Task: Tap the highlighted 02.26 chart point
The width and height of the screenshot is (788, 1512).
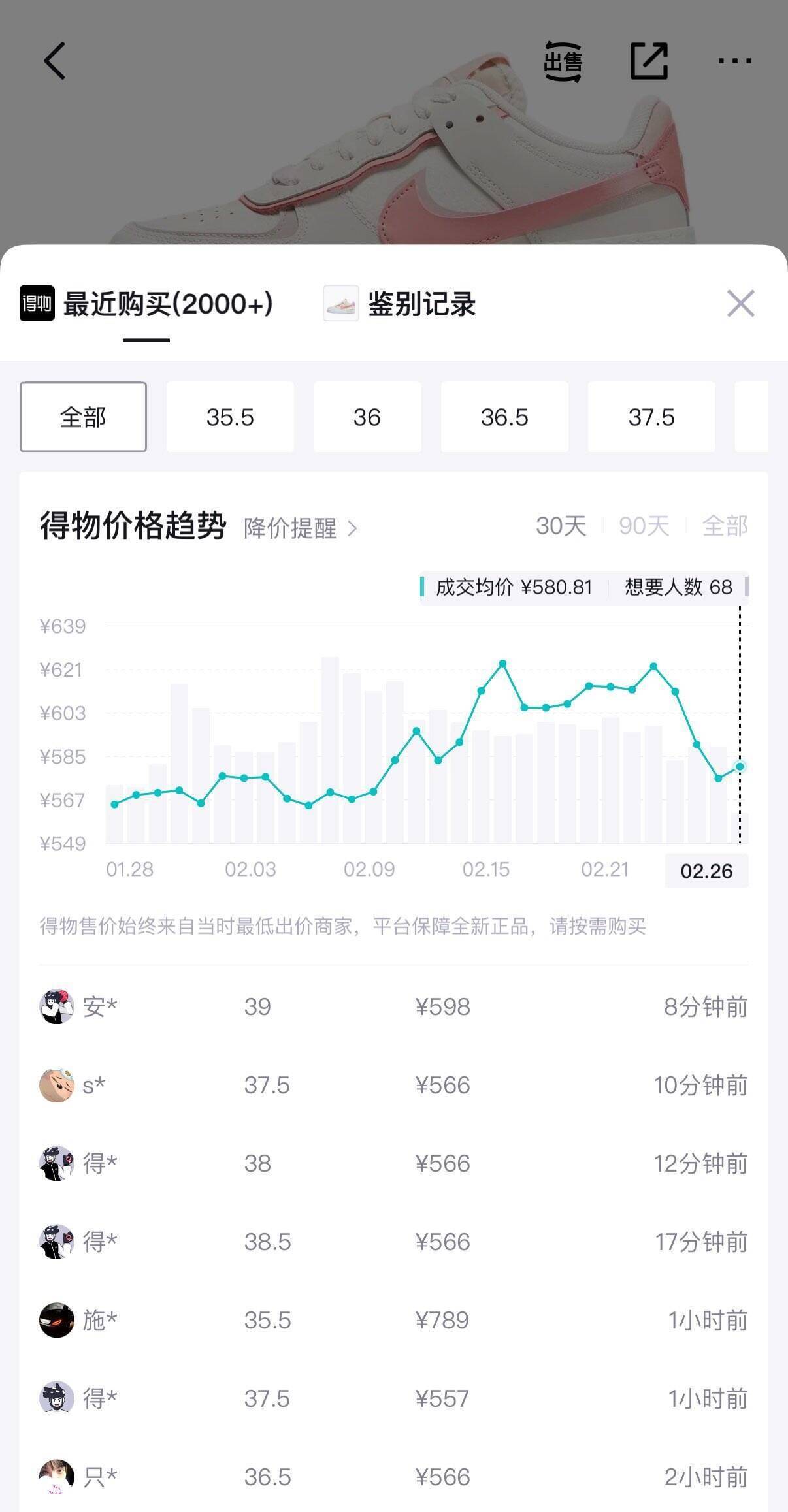Action: (x=739, y=767)
